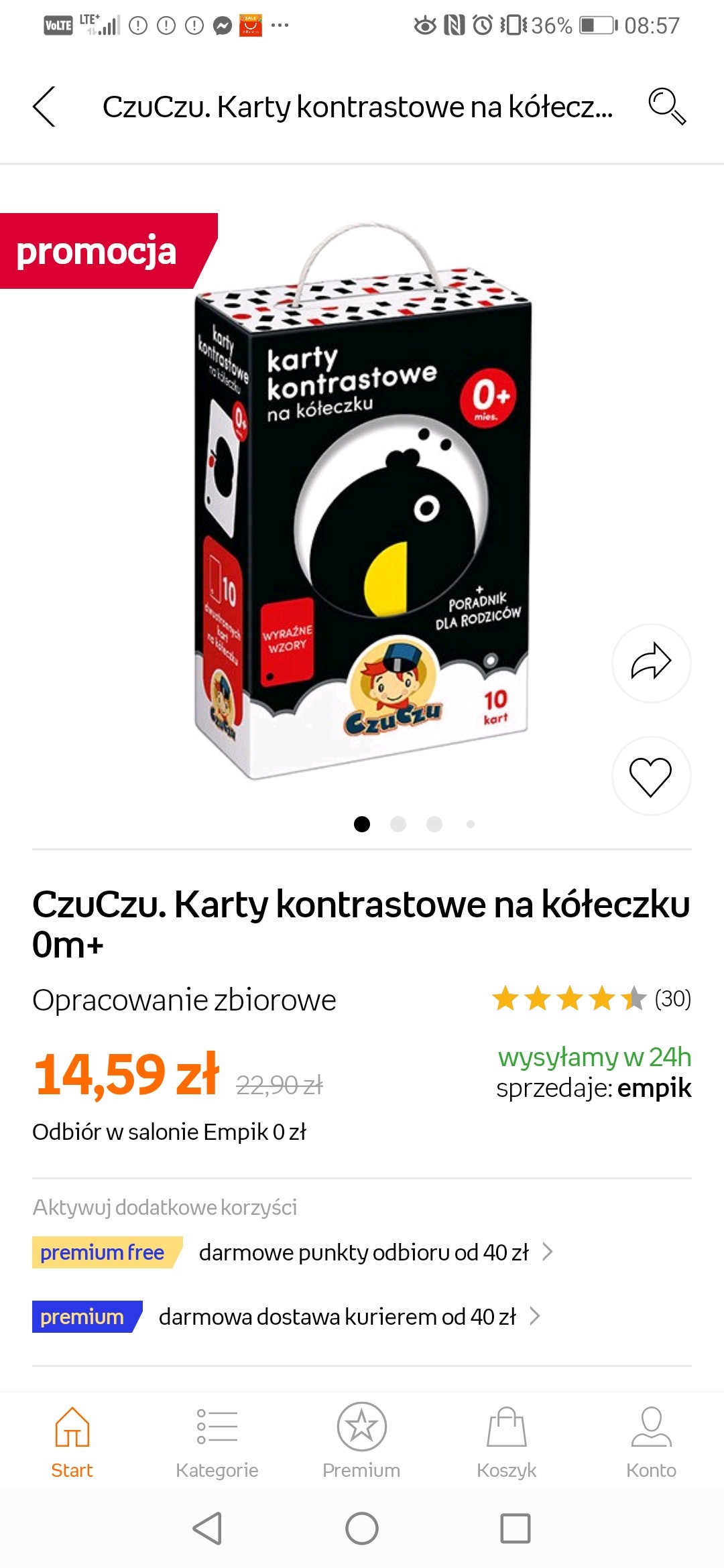Switch to the Kategorie tab
This screenshot has width=724, height=1568.
tap(217, 1442)
